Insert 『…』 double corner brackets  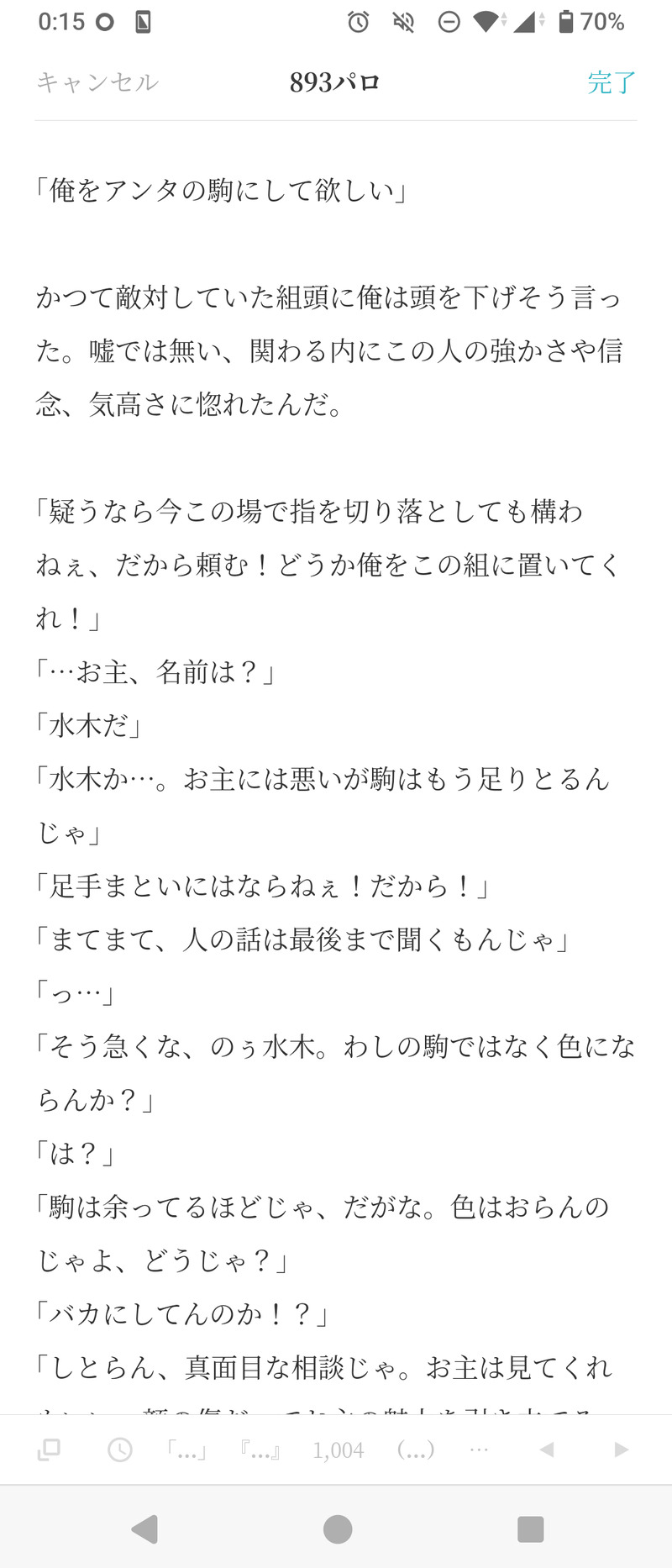[x=260, y=1450]
